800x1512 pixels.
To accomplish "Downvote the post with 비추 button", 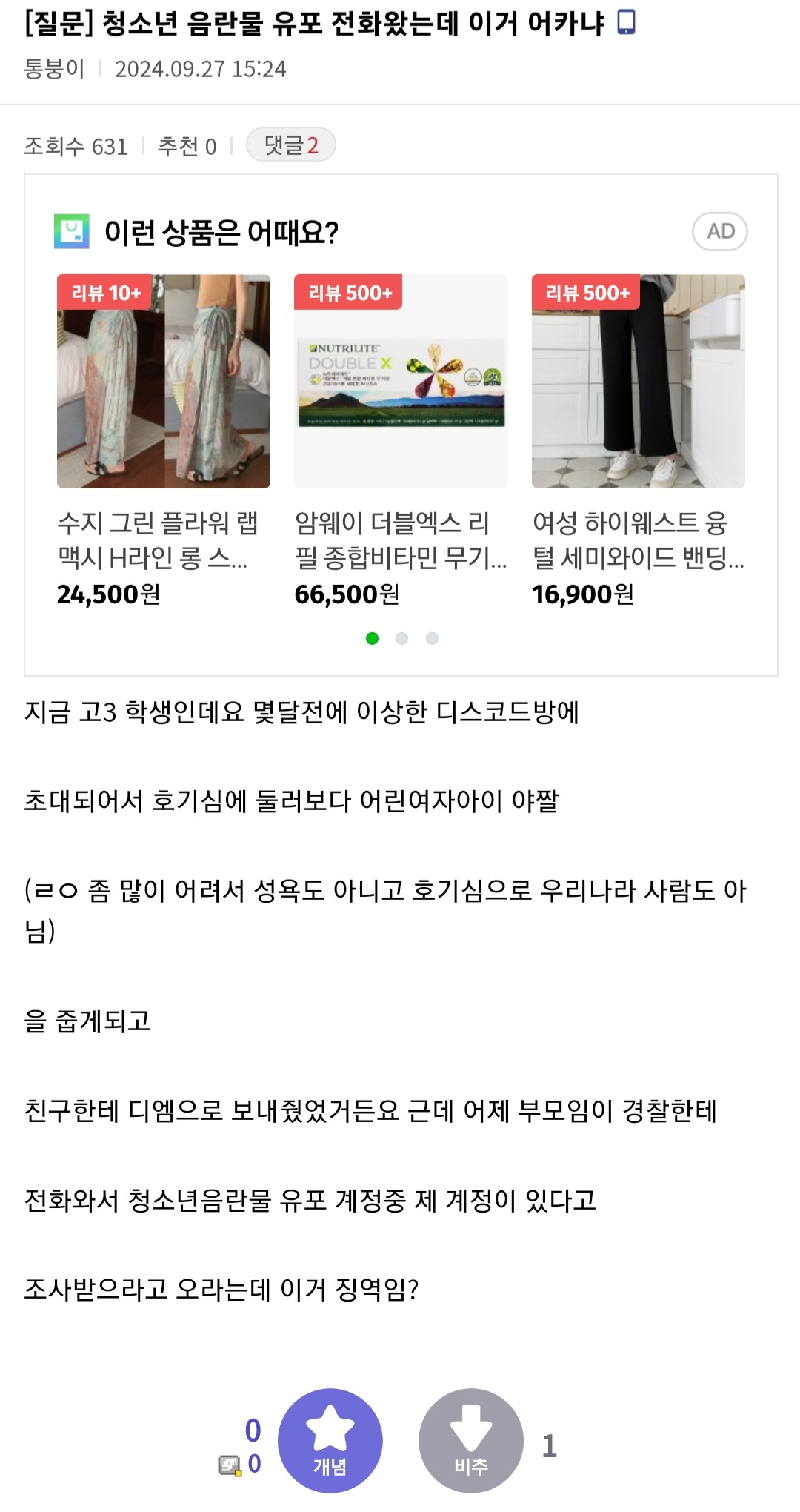I will pos(471,1440).
